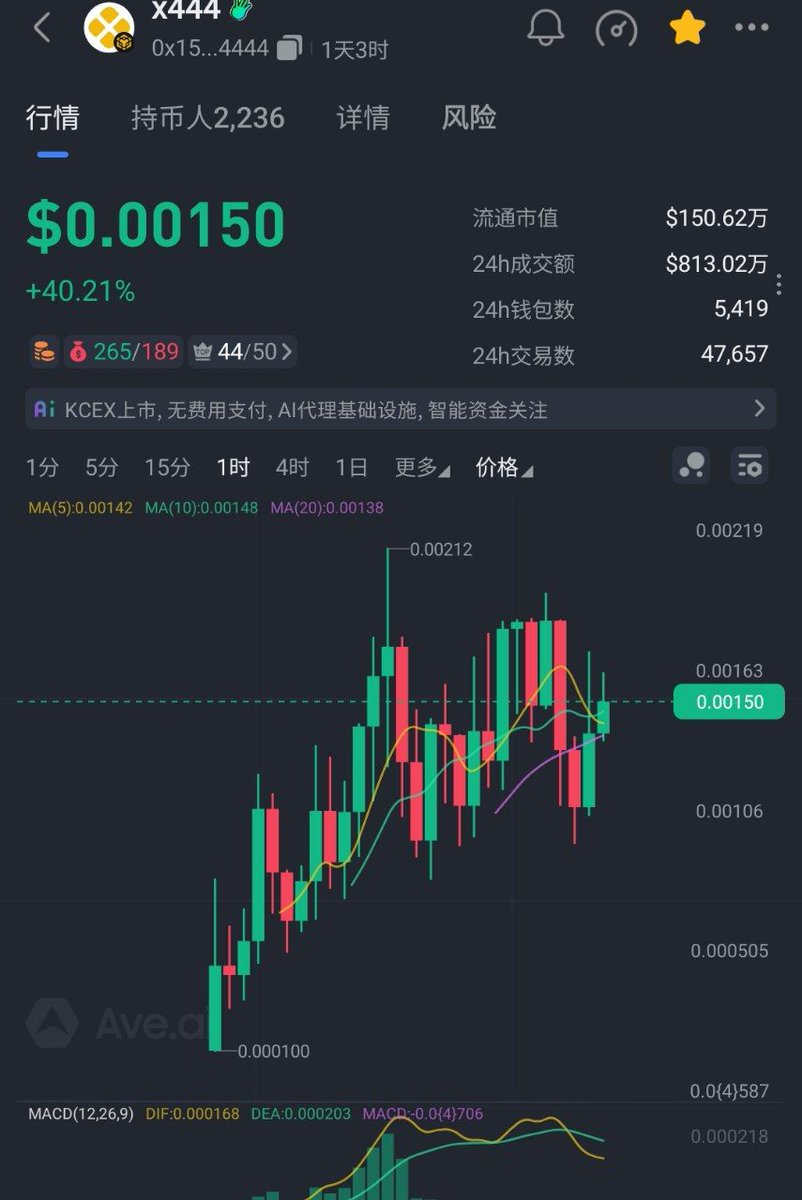Switch to the 行情 tab
The width and height of the screenshot is (802, 1200).
click(x=53, y=118)
